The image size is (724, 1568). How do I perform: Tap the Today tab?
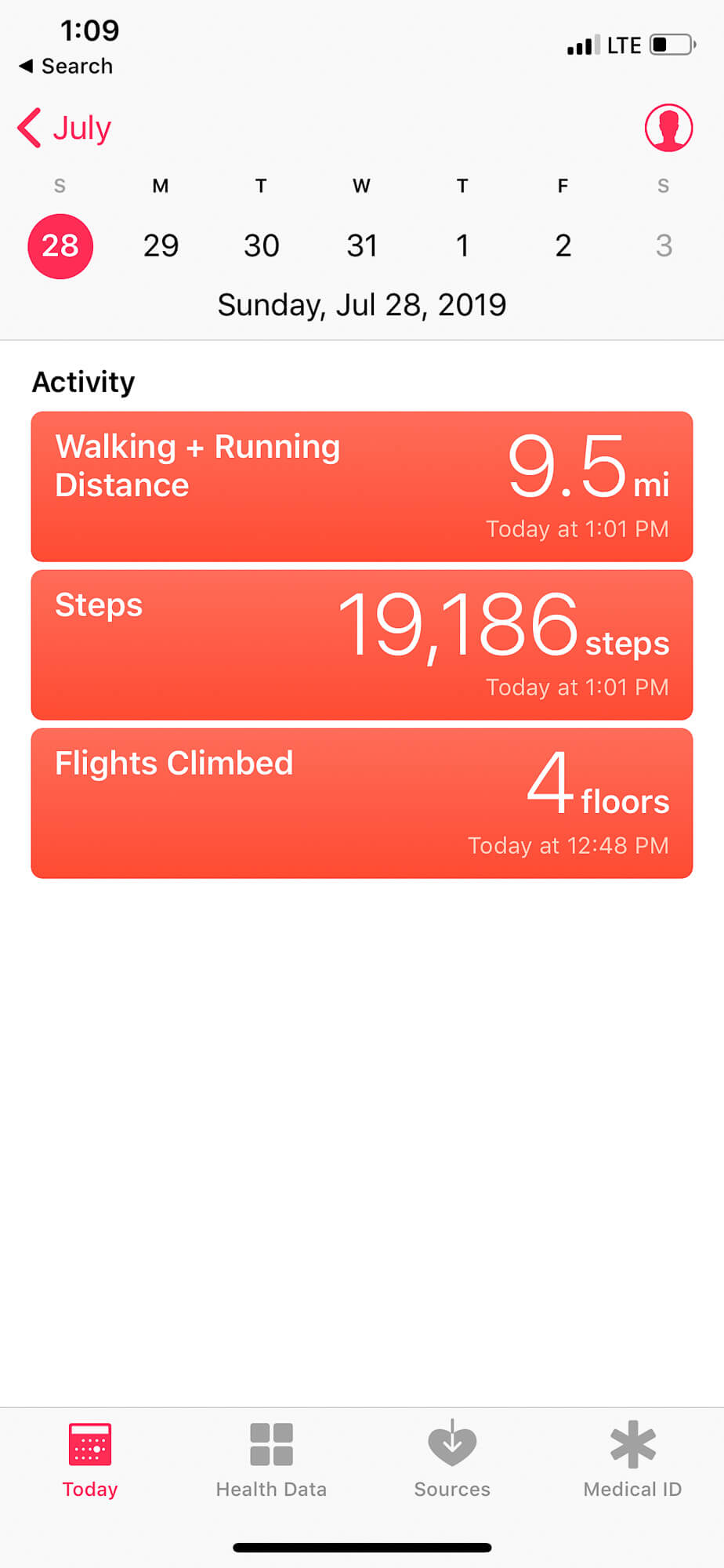coord(90,1460)
